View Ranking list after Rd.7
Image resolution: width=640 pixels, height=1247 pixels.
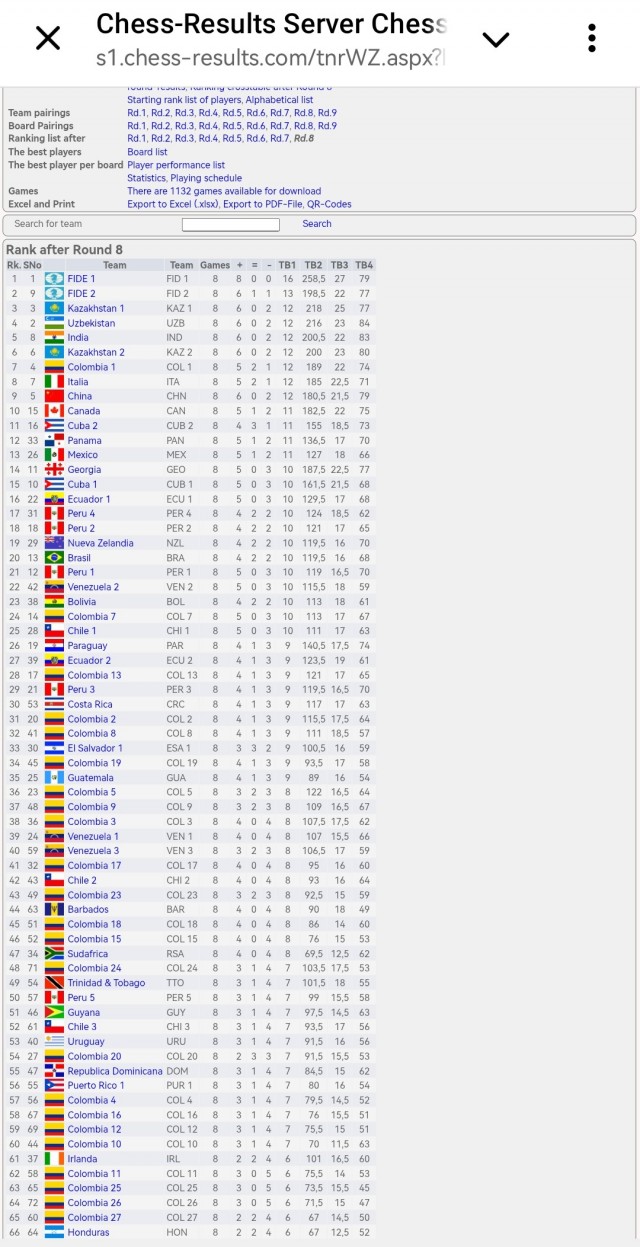point(279,139)
